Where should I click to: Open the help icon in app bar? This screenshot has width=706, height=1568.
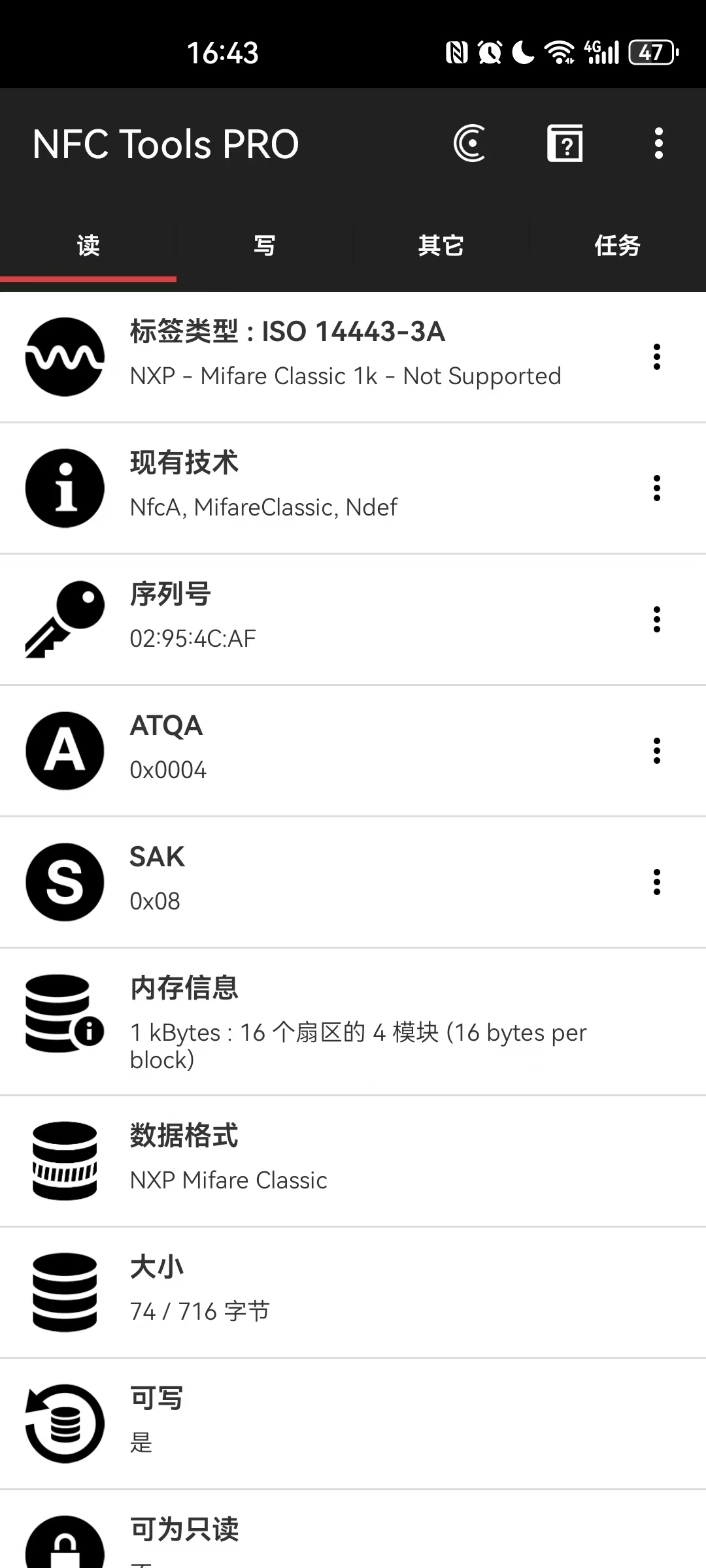click(x=565, y=143)
